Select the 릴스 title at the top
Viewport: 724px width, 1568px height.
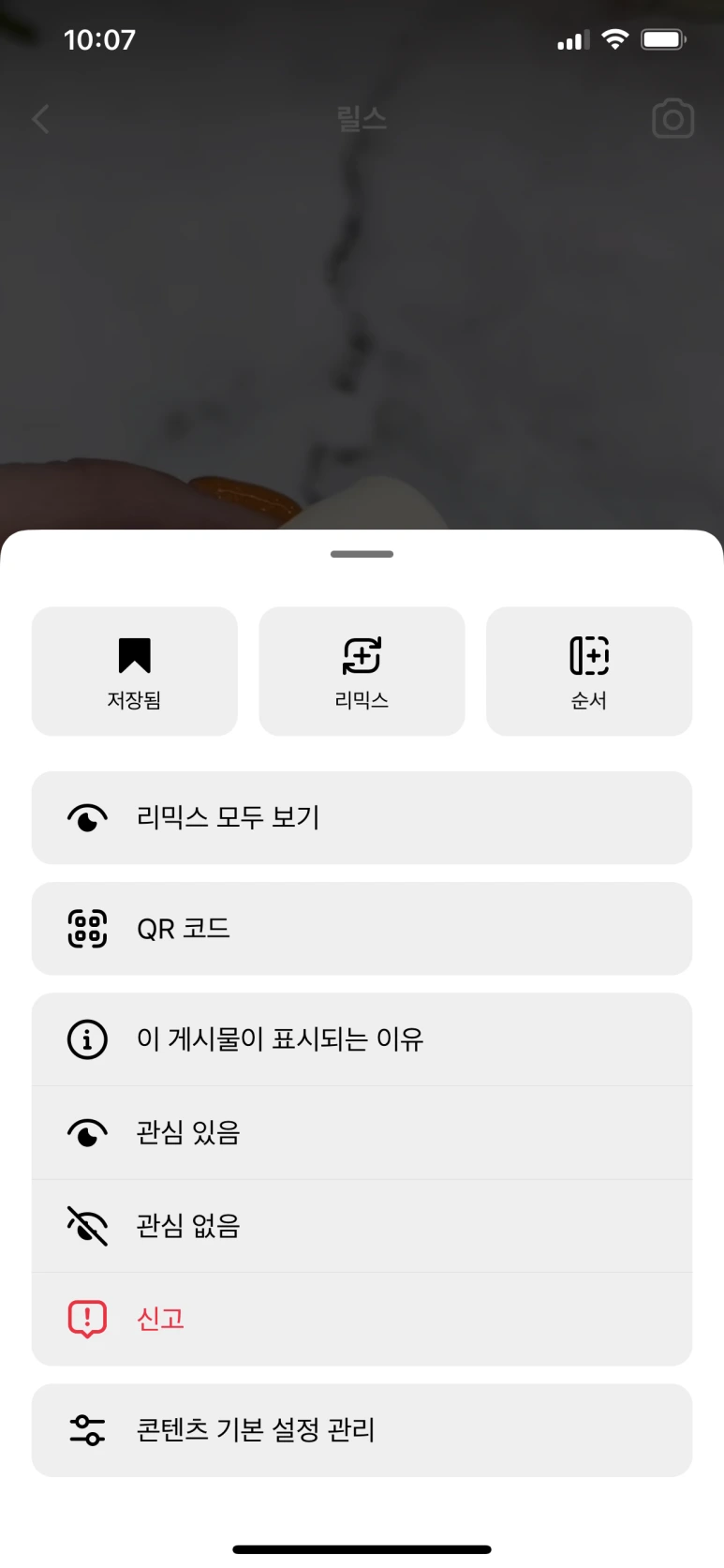tap(362, 118)
